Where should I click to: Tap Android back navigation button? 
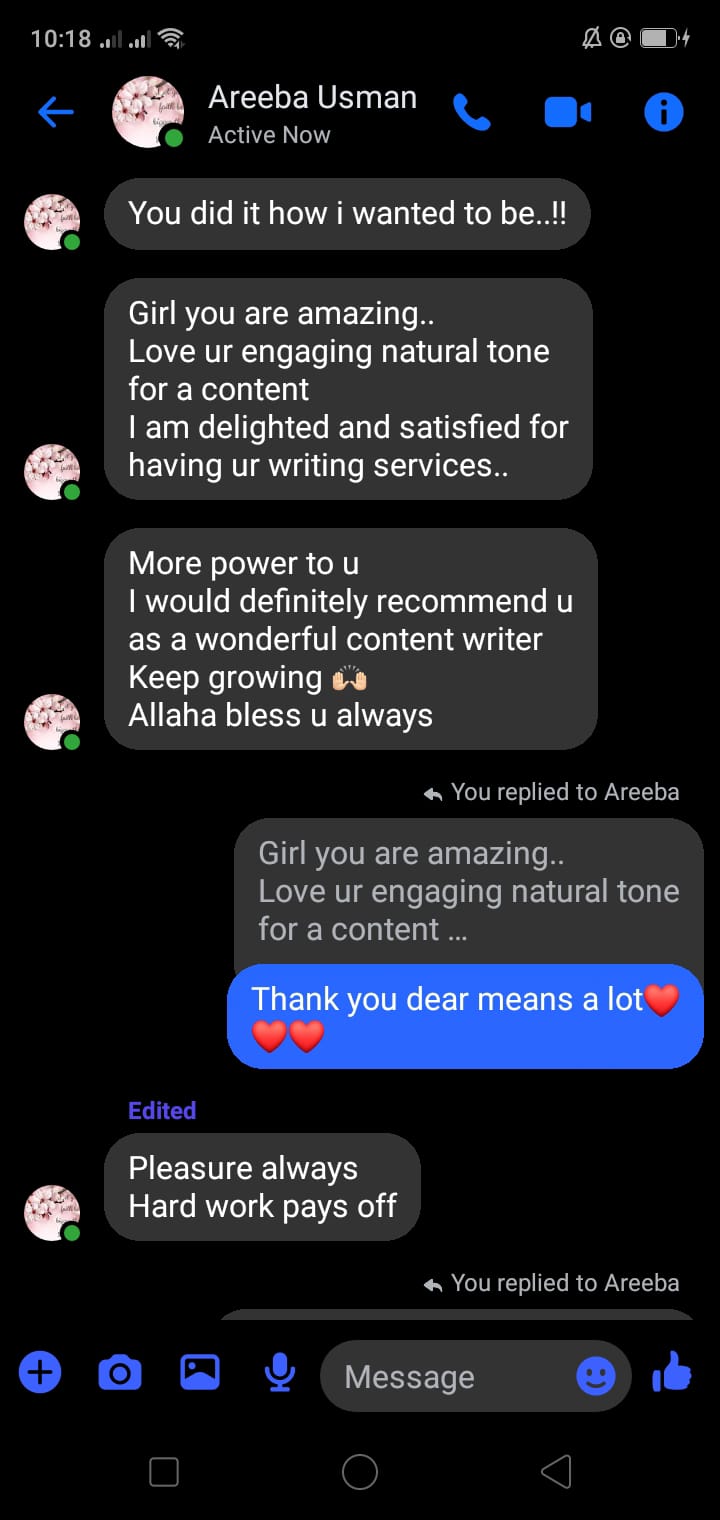tap(556, 1471)
